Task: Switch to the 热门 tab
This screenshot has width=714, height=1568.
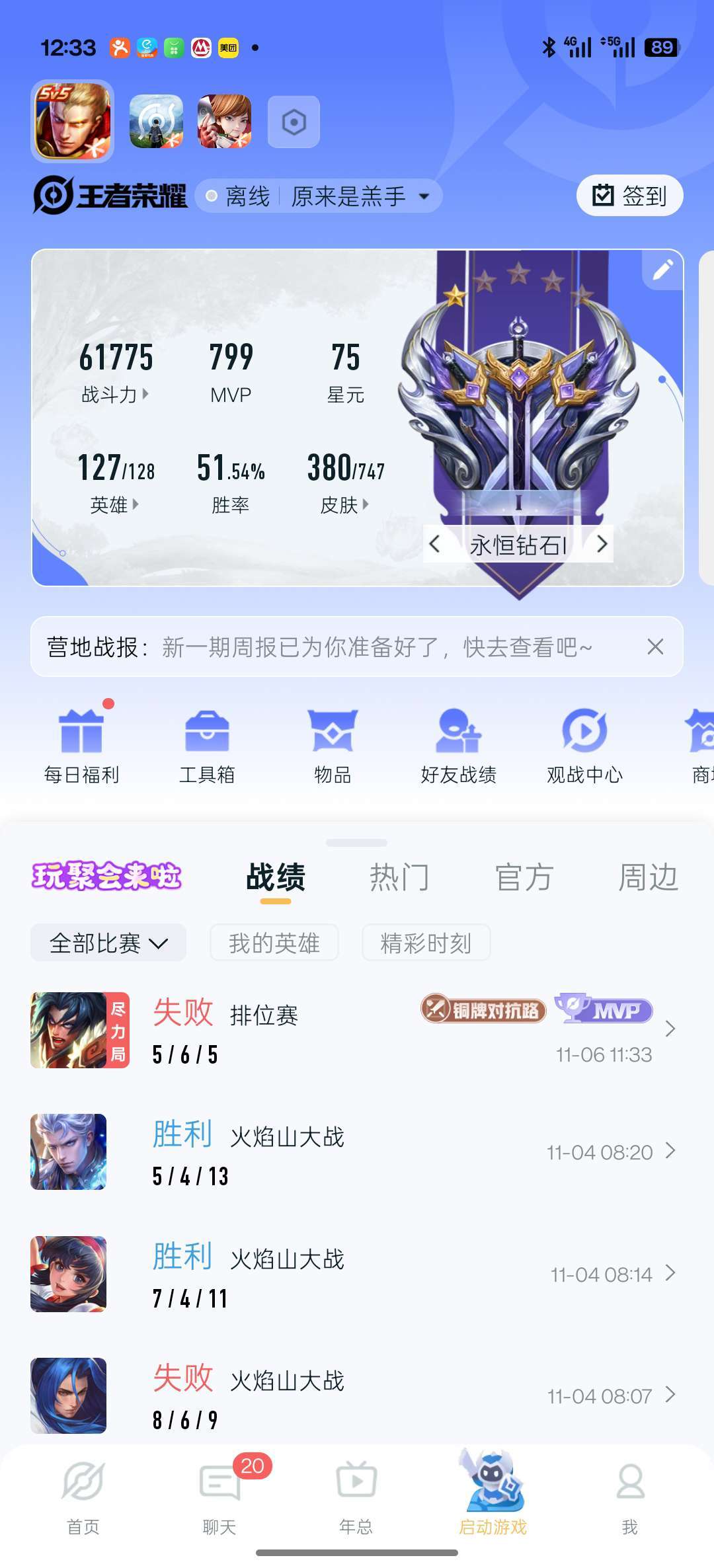Action: point(400,877)
